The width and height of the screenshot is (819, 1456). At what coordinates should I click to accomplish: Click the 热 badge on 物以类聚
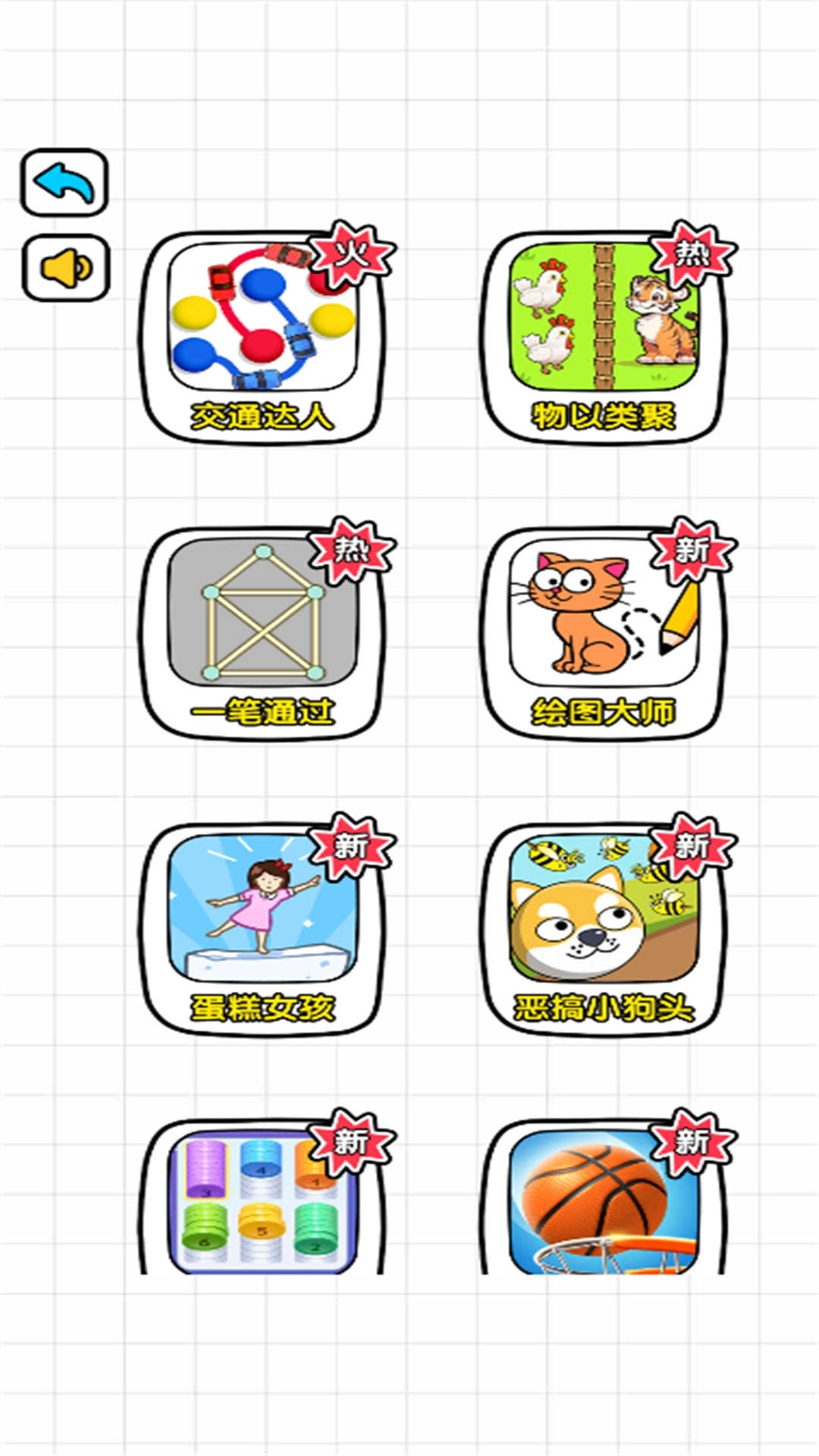pos(695,255)
